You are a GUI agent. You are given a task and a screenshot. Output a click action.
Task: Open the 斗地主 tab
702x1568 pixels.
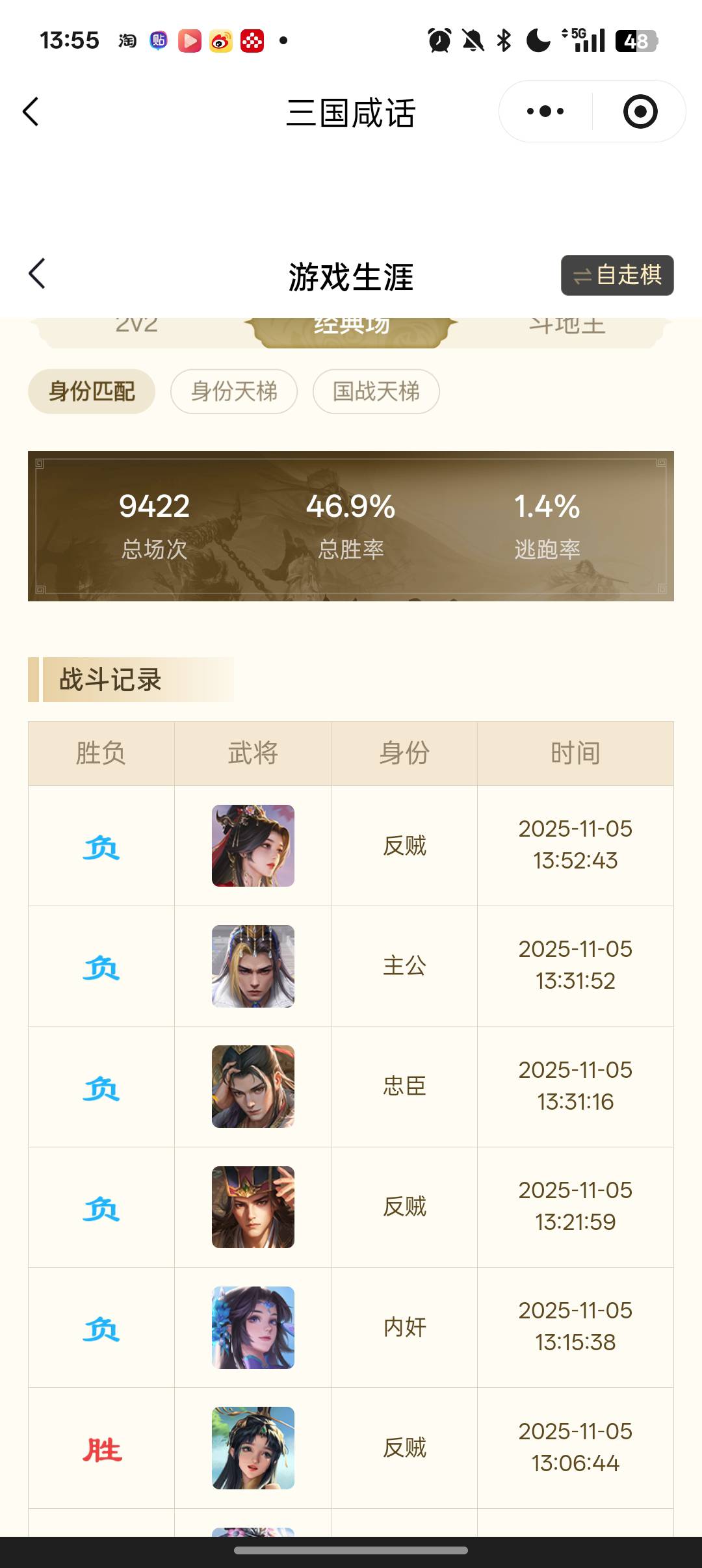tap(566, 327)
